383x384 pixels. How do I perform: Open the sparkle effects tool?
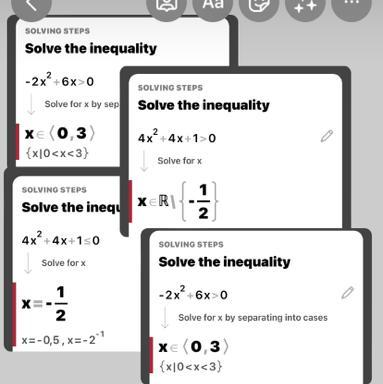click(x=305, y=4)
